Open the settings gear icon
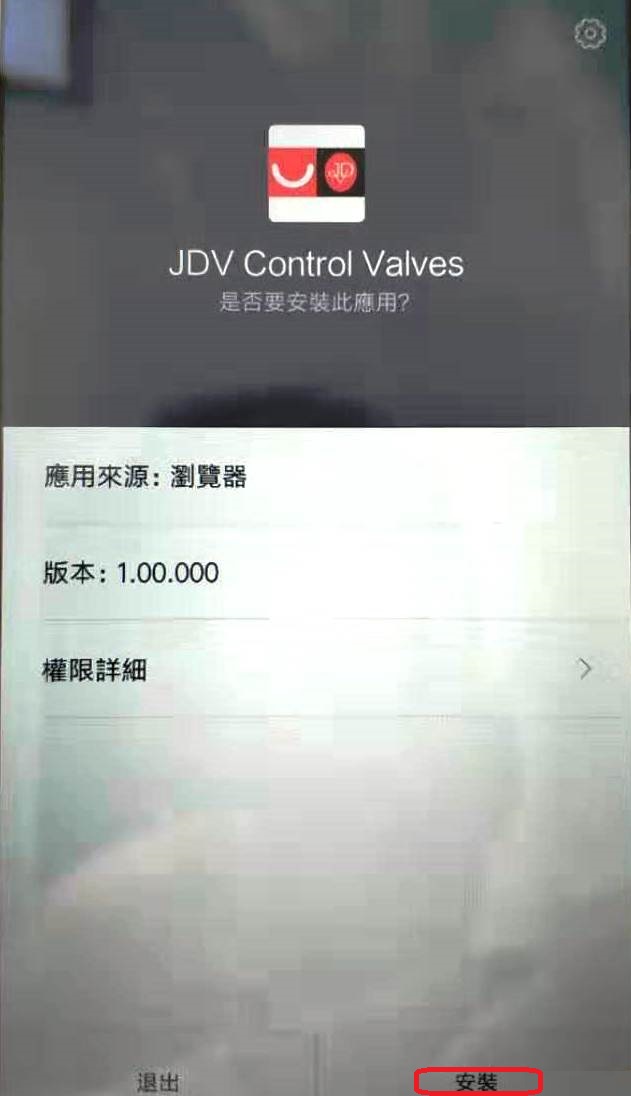 (x=590, y=34)
